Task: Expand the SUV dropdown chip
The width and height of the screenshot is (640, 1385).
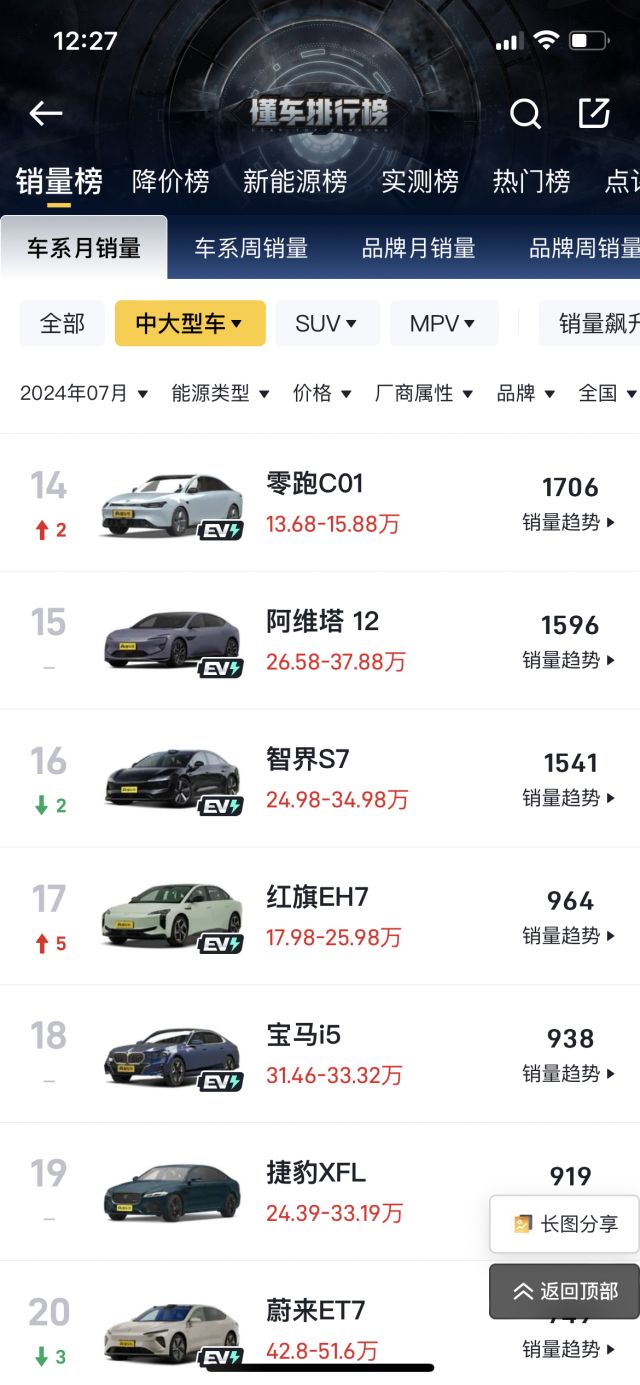Action: tap(327, 323)
